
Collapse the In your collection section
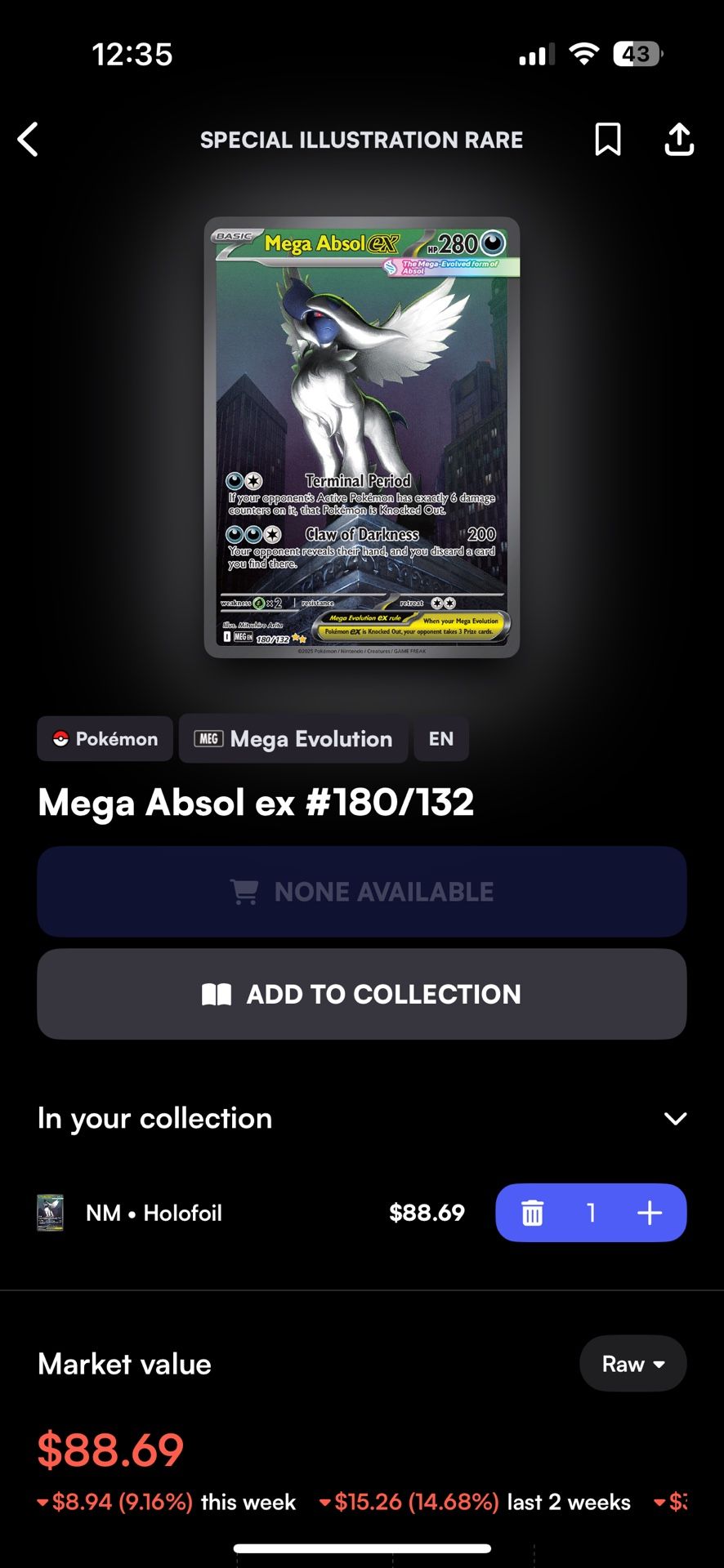point(675,1119)
